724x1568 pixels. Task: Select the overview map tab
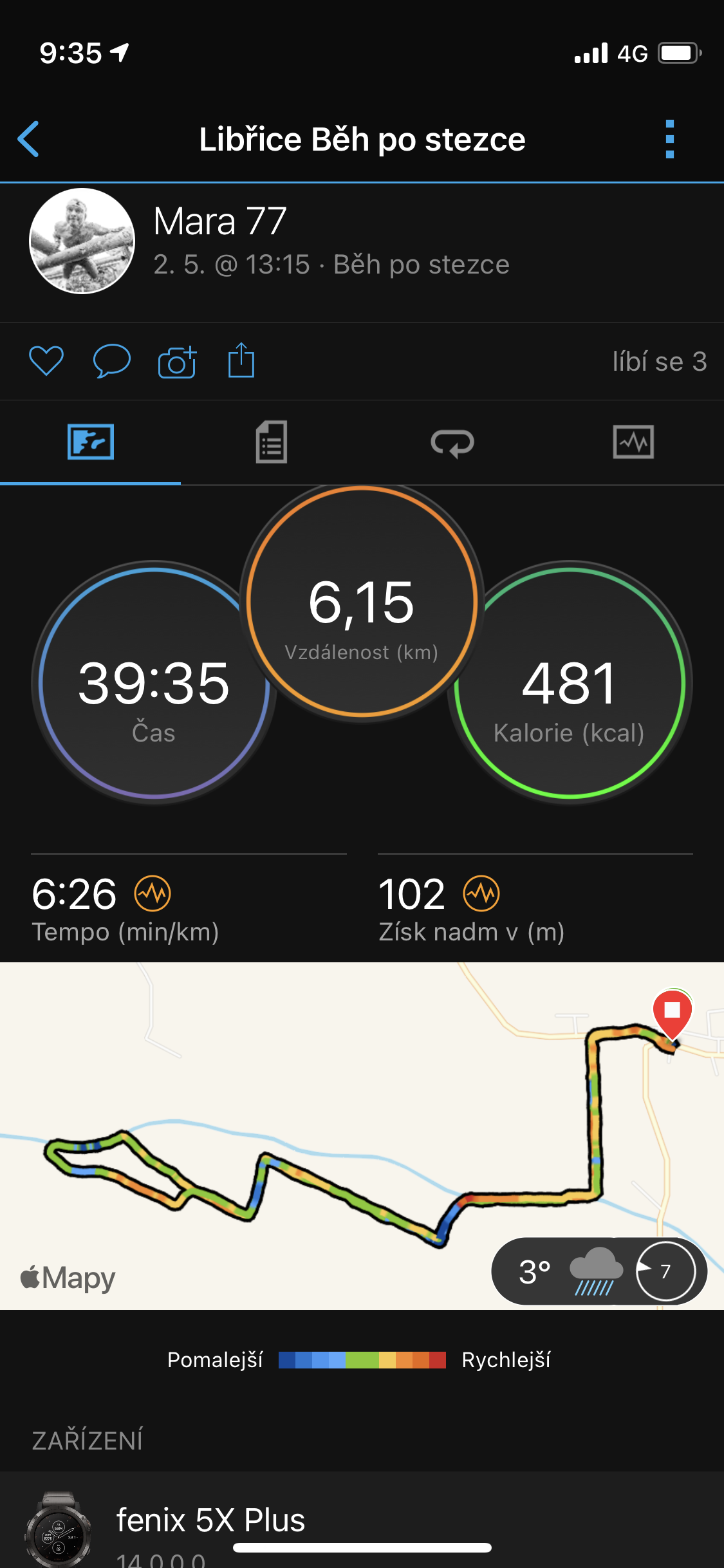coord(91,442)
